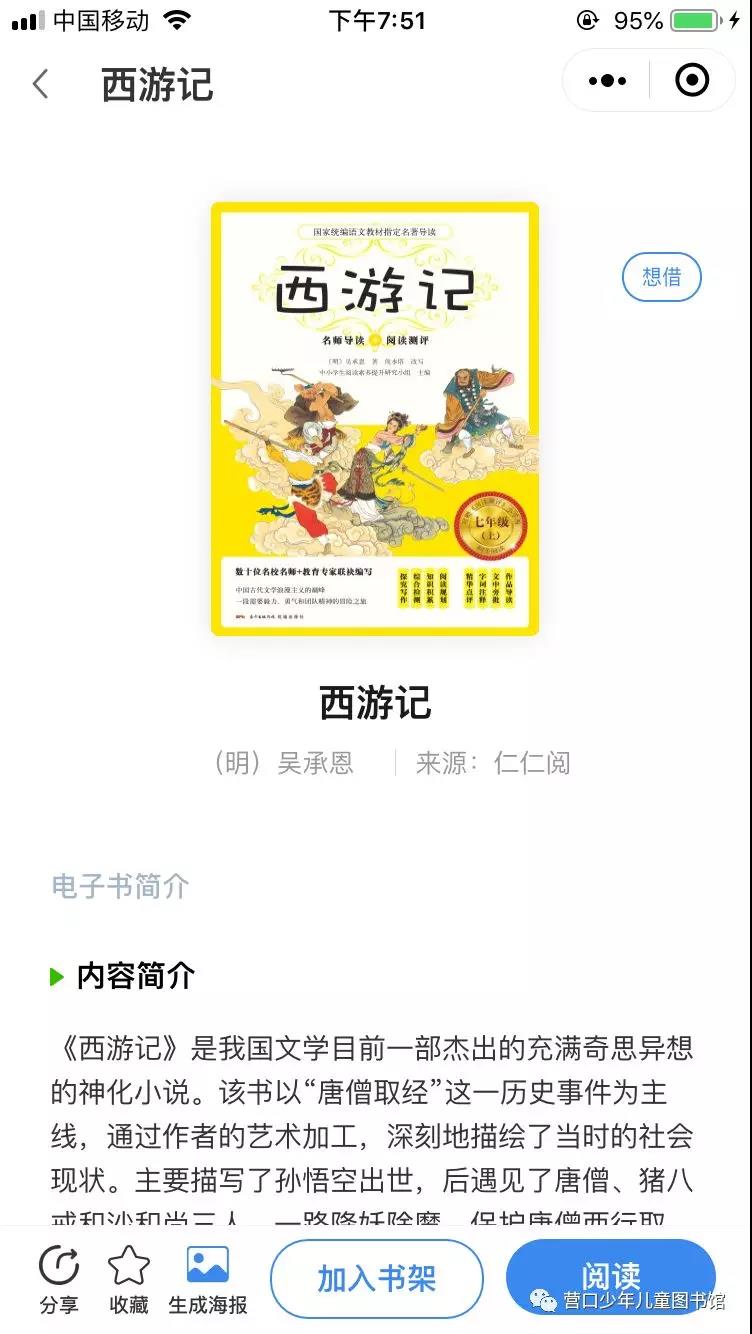Image resolution: width=752 pixels, height=1334 pixels.
Task: Go back to the previous page
Action: coord(40,84)
